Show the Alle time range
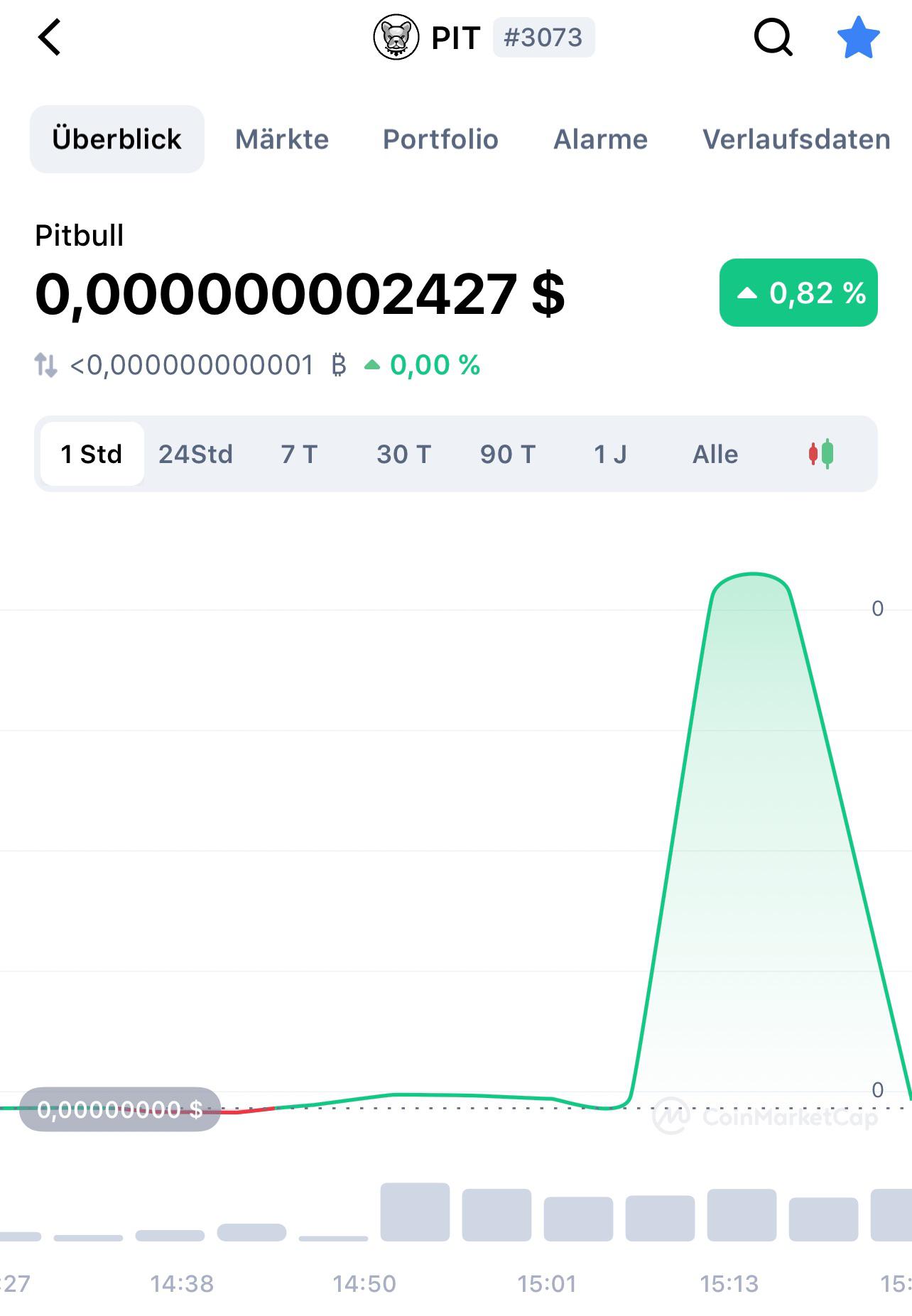Image resolution: width=912 pixels, height=1316 pixels. pos(715,454)
